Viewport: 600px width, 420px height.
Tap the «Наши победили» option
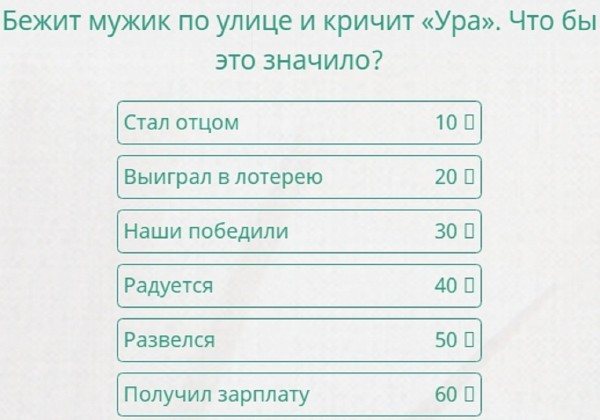click(x=298, y=231)
